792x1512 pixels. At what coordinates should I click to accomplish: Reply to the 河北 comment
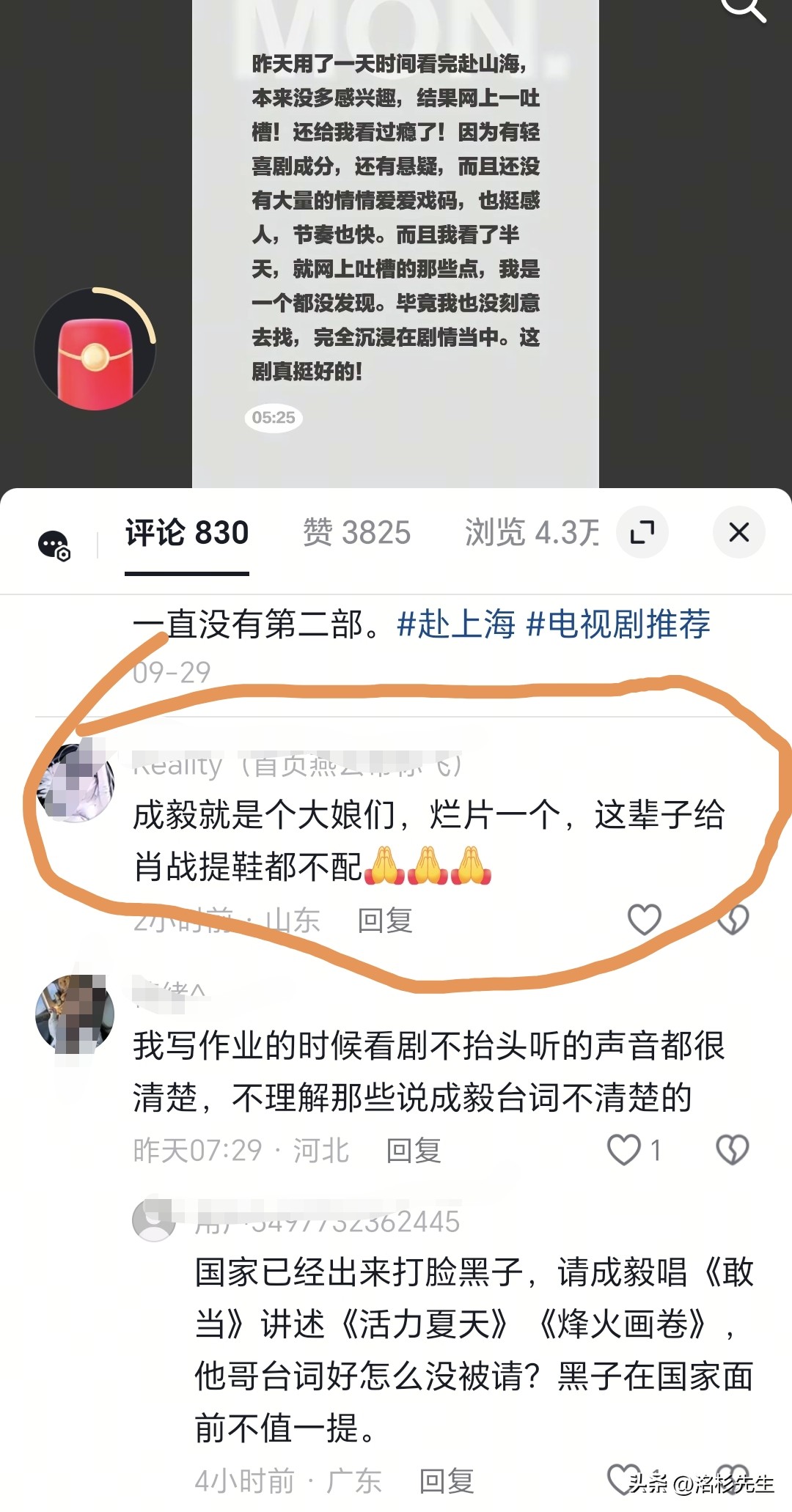tap(414, 1151)
